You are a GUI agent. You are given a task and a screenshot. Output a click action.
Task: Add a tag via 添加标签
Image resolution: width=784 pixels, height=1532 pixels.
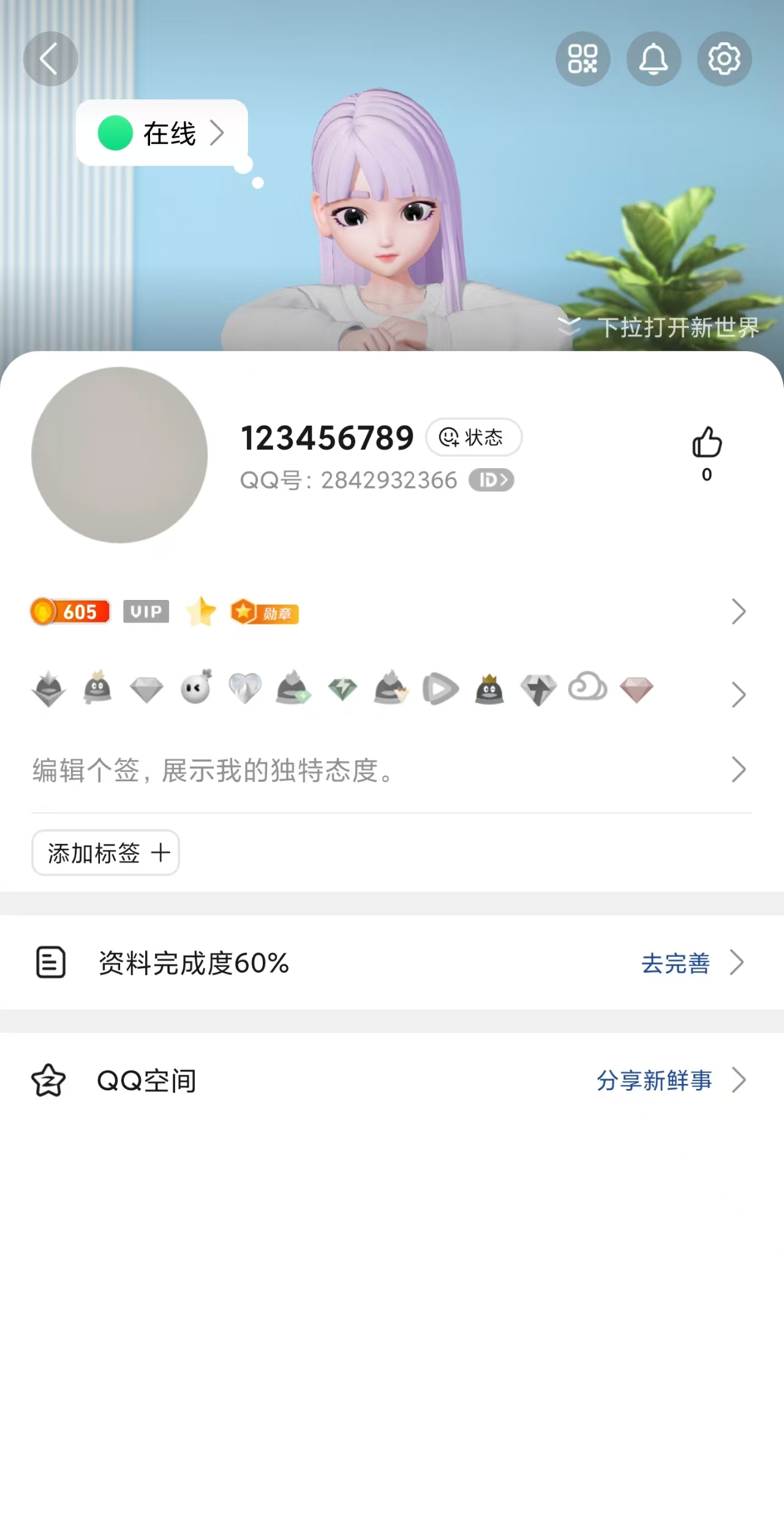[x=105, y=853]
